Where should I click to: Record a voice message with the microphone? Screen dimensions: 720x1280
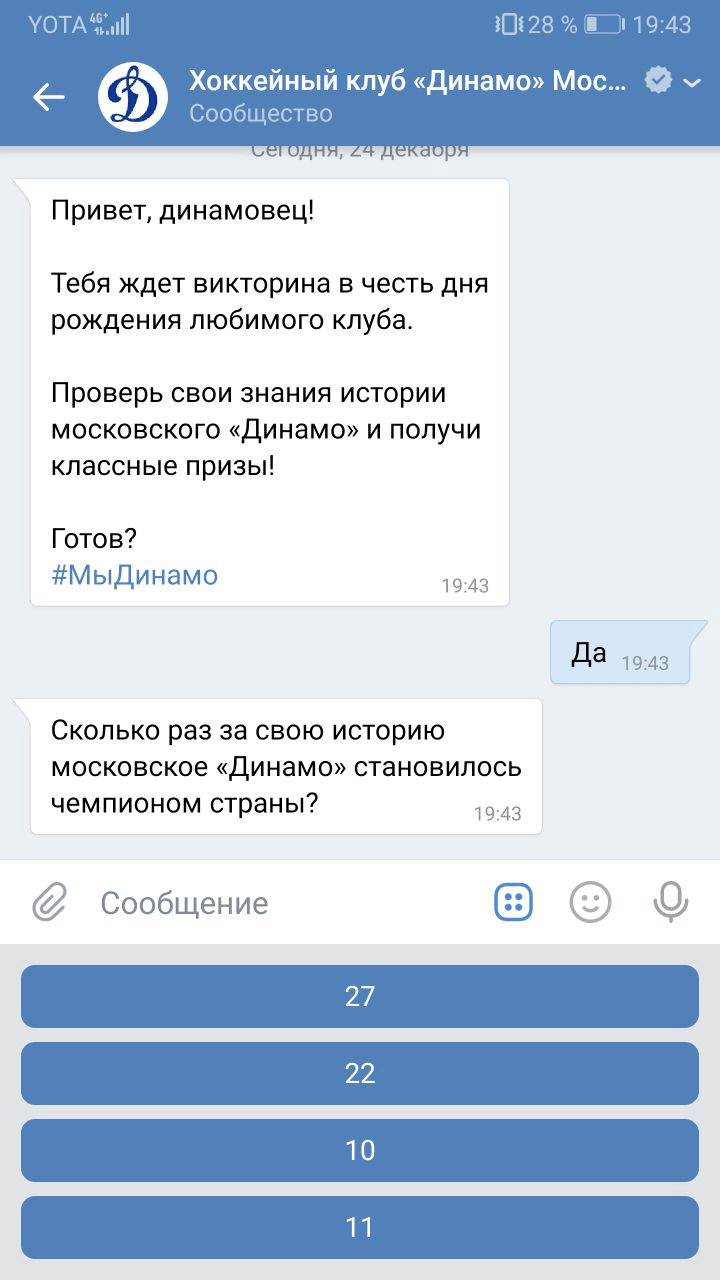pyautogui.click(x=671, y=903)
